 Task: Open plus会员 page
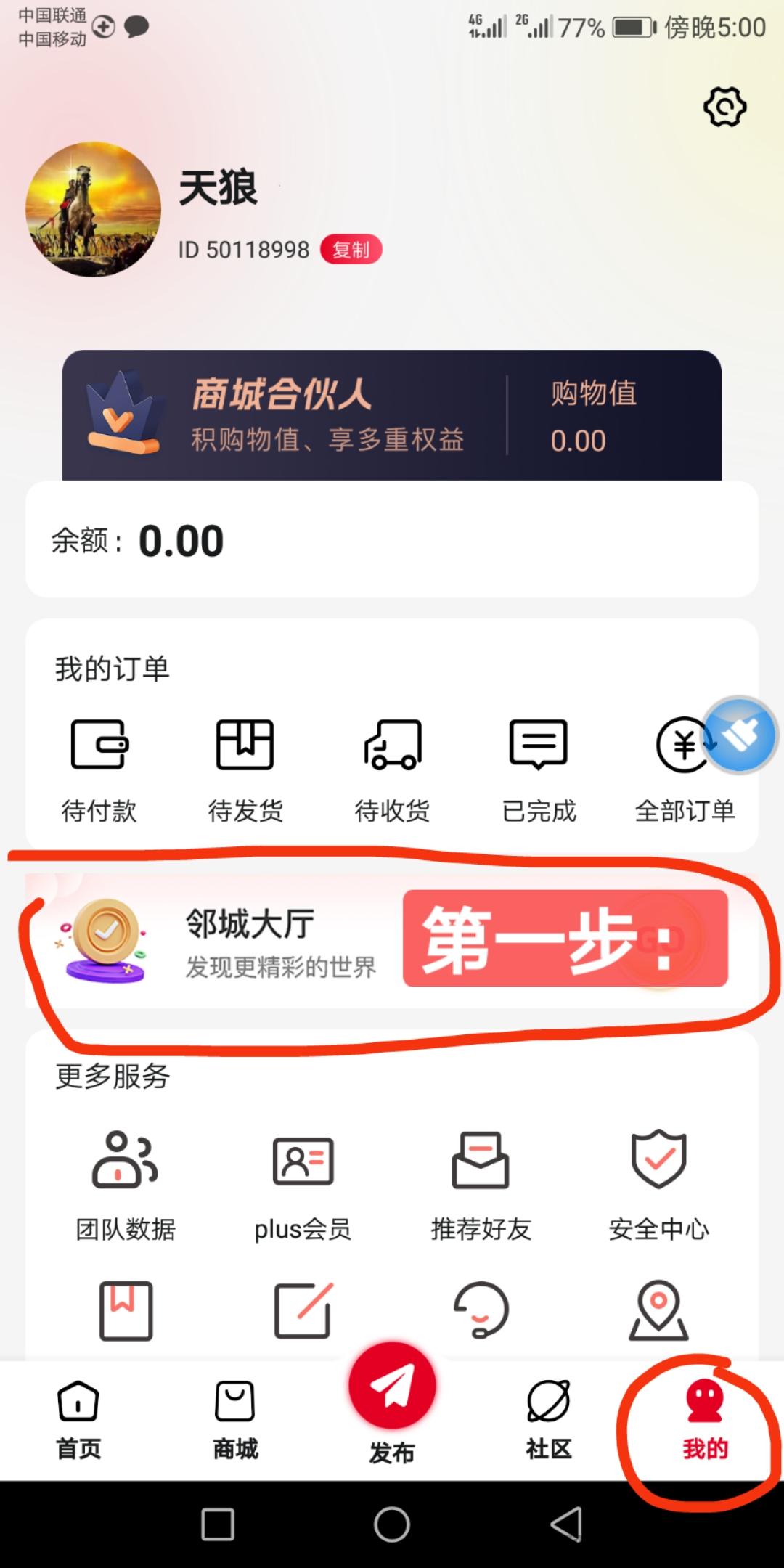point(303,1185)
